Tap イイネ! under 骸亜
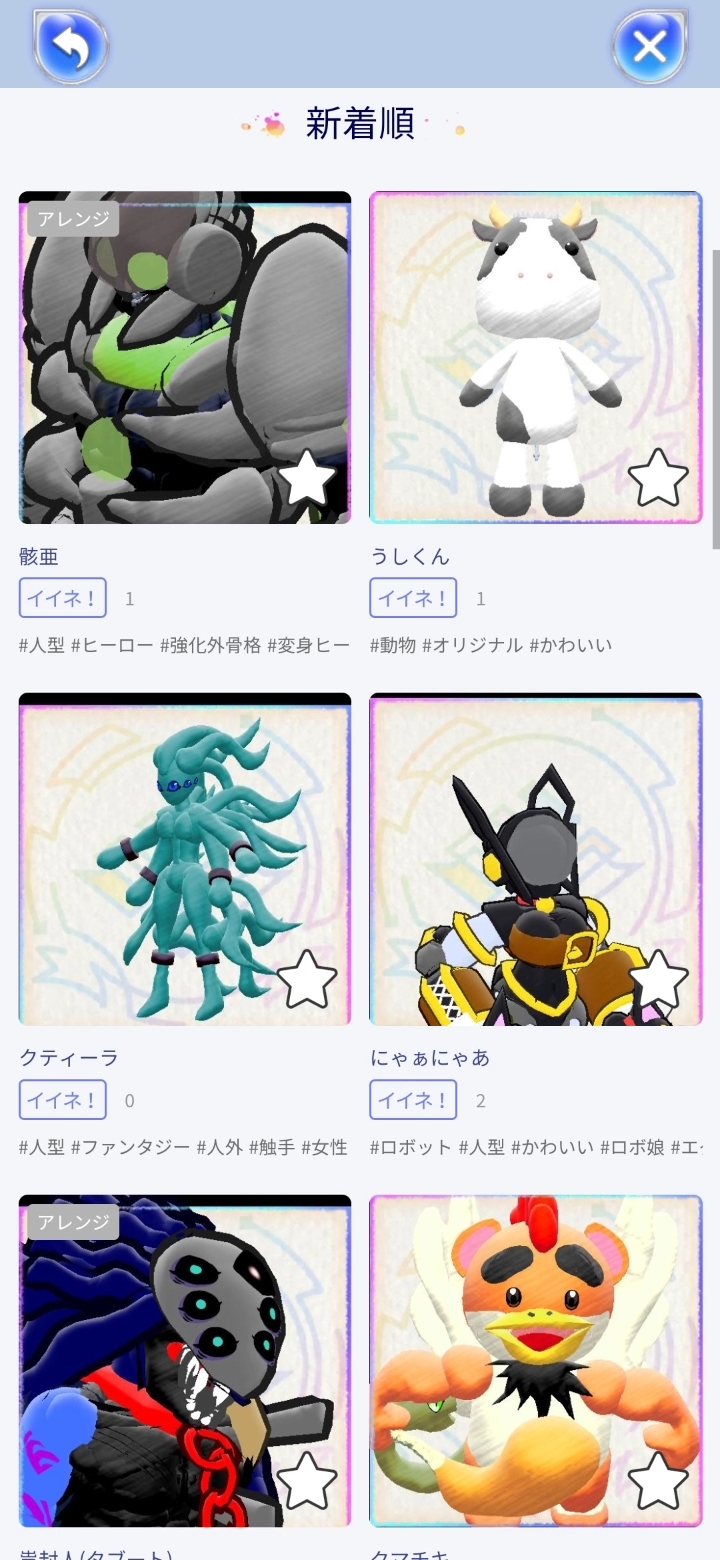The width and height of the screenshot is (720, 1560). pyautogui.click(x=63, y=598)
